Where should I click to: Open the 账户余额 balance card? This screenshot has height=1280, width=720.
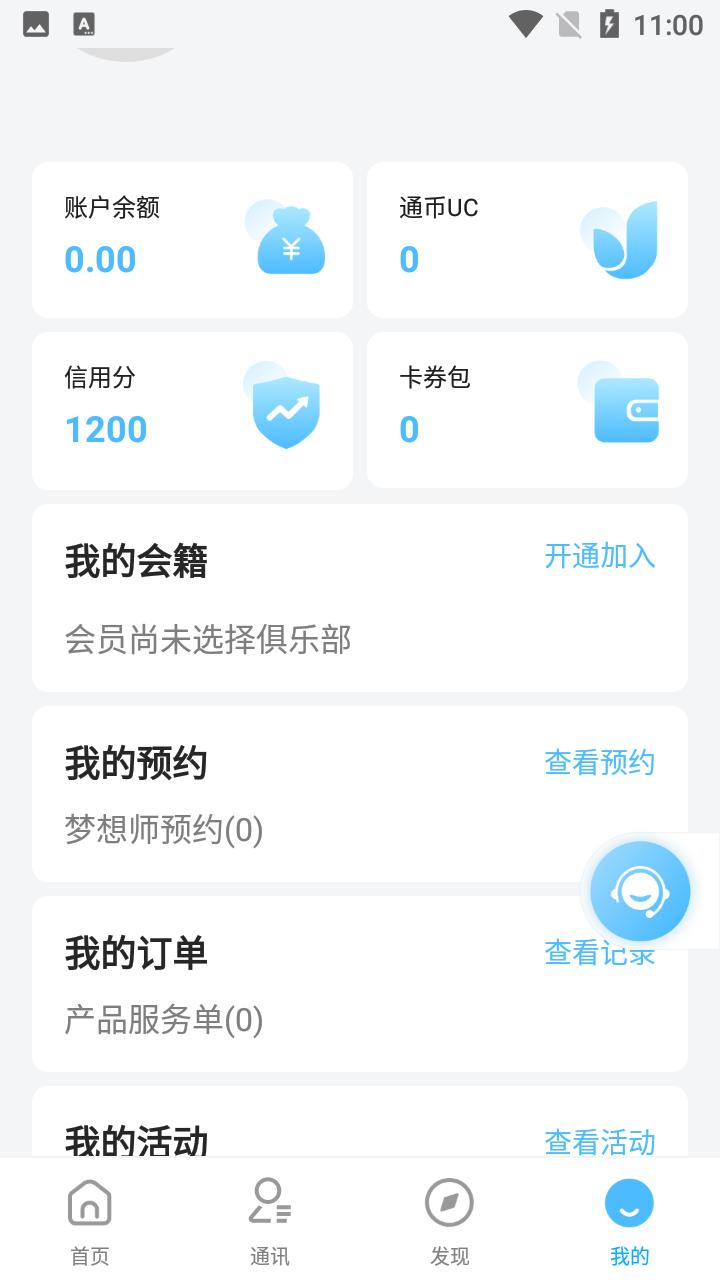coord(192,240)
